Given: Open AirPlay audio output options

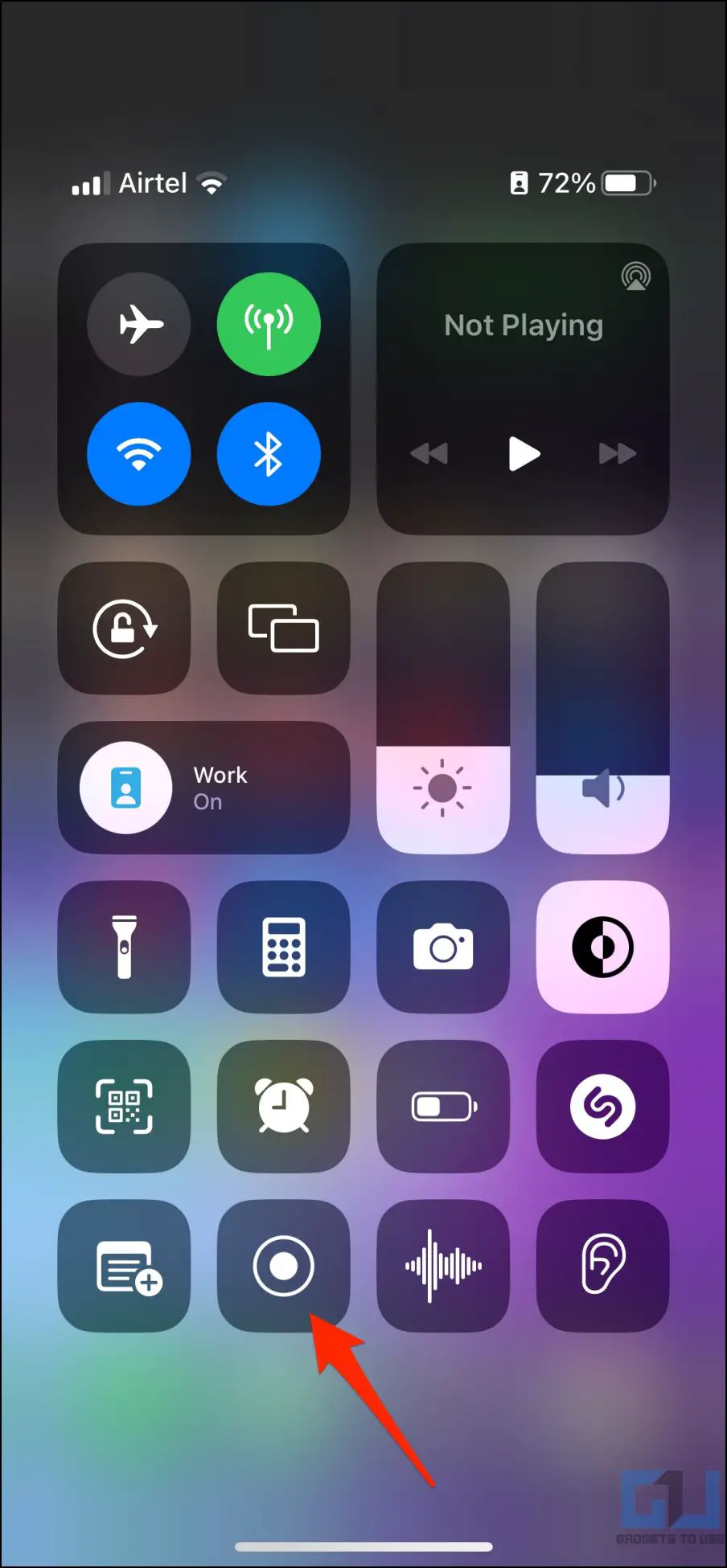Looking at the screenshot, I should click(635, 277).
